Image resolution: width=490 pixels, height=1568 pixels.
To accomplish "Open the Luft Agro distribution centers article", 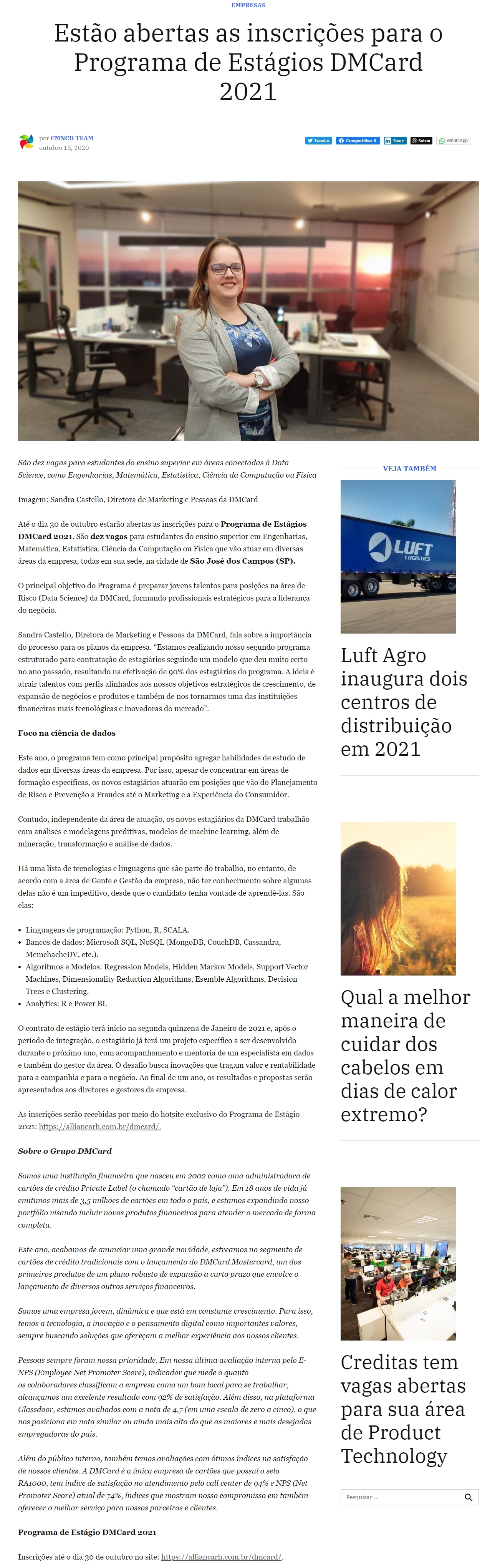I will point(404,701).
